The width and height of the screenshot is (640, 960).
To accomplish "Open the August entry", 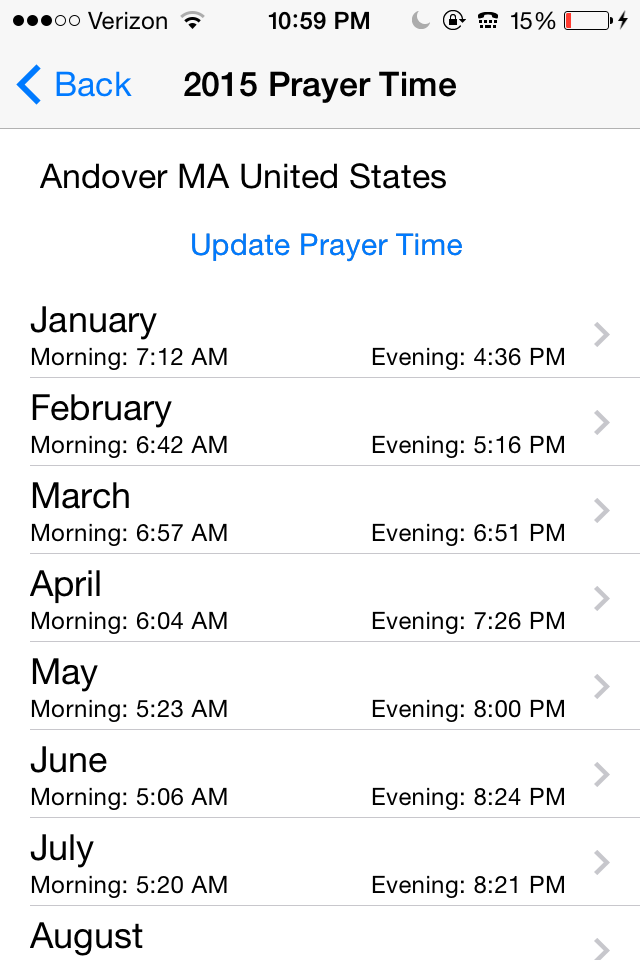I will (320, 938).
